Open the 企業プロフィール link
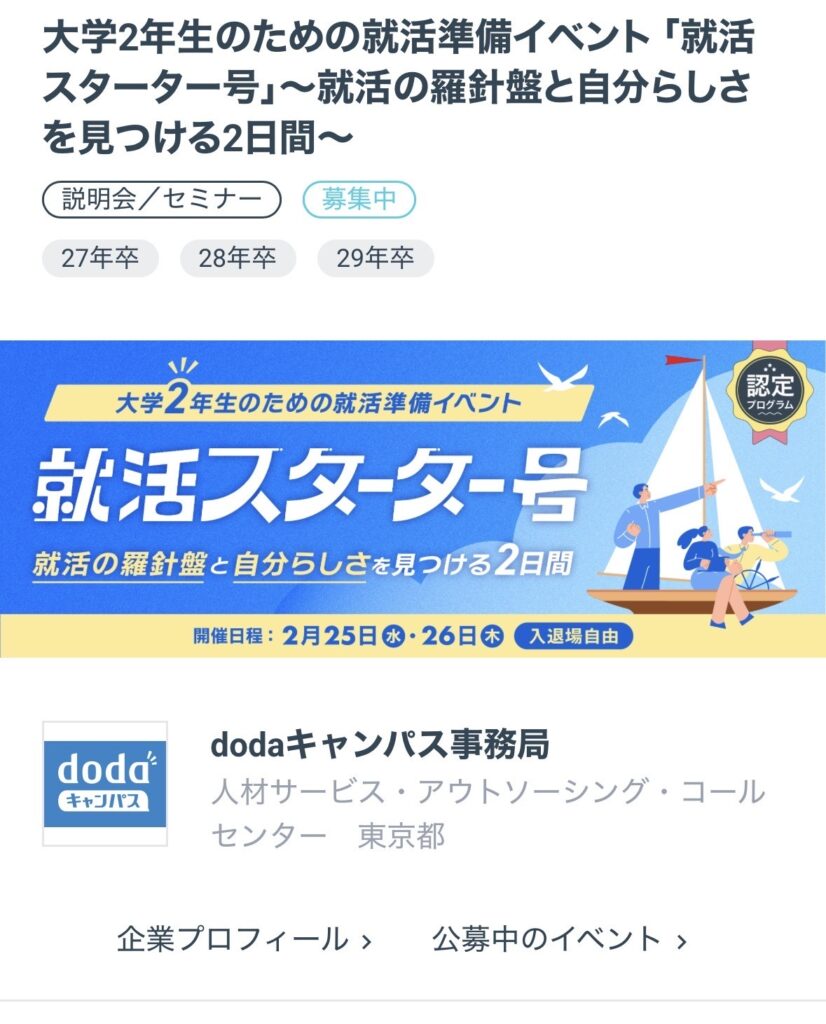Image resolution: width=826 pixels, height=1024 pixels. pyautogui.click(x=244, y=940)
